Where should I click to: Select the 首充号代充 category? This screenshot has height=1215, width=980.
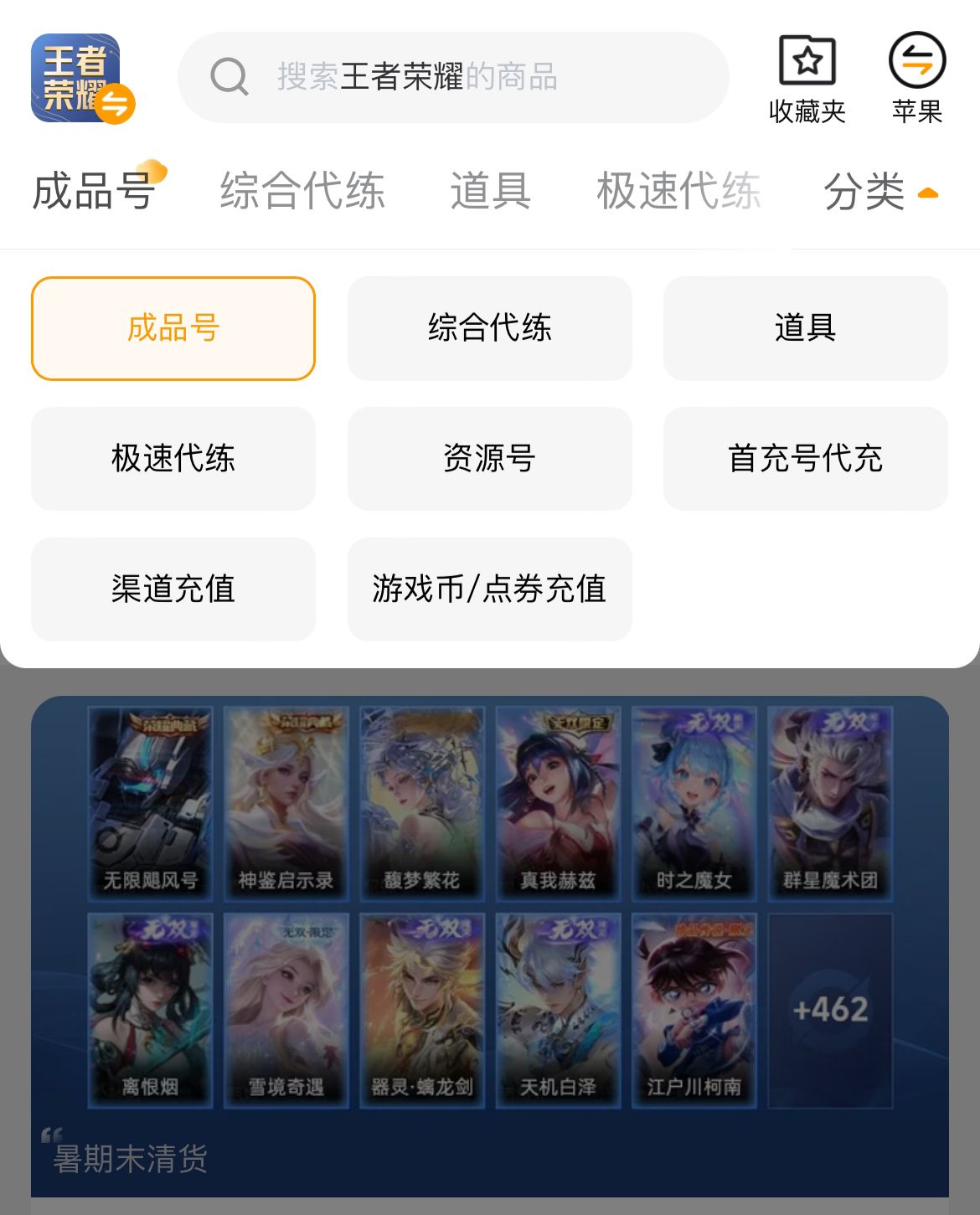(805, 459)
